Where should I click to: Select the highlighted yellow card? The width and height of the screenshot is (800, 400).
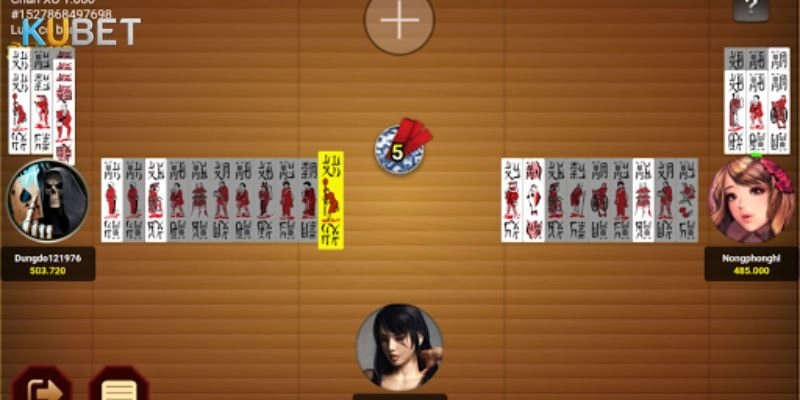[330, 200]
